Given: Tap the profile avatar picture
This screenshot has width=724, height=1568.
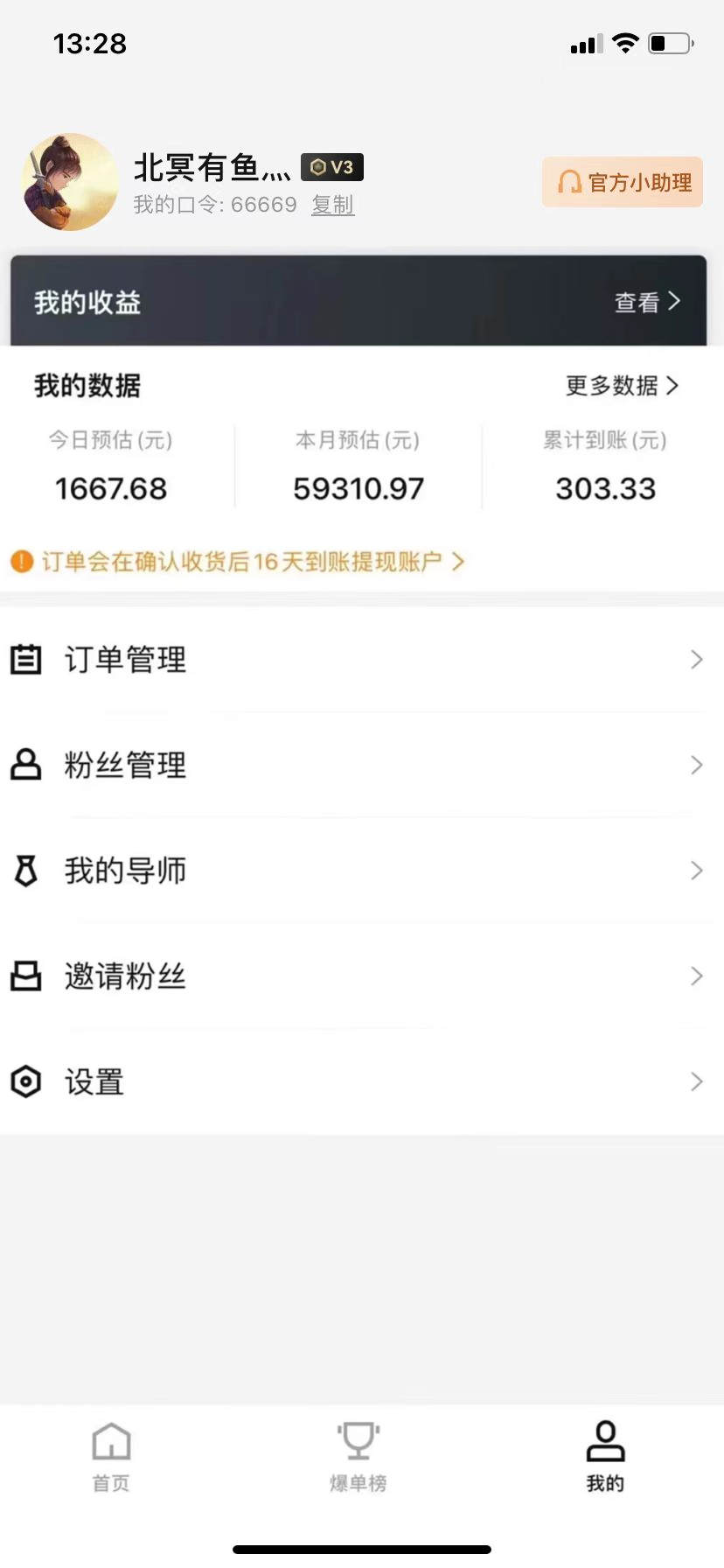Looking at the screenshot, I should 70,182.
